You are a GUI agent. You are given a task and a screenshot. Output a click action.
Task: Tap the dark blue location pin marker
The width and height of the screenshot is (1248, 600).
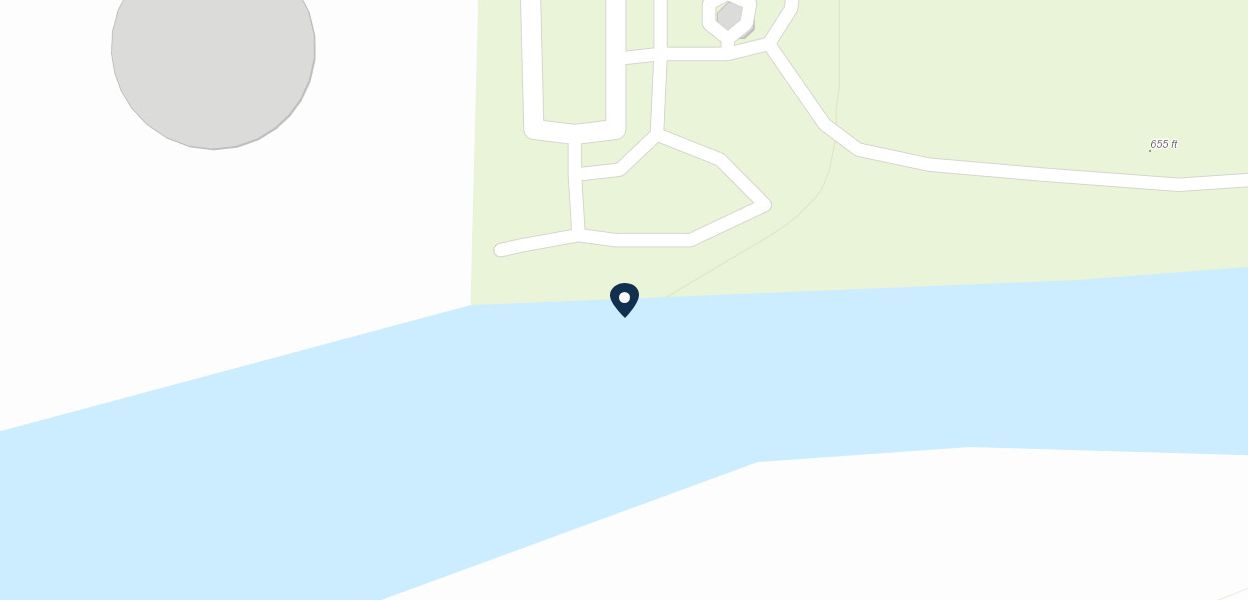tap(624, 299)
